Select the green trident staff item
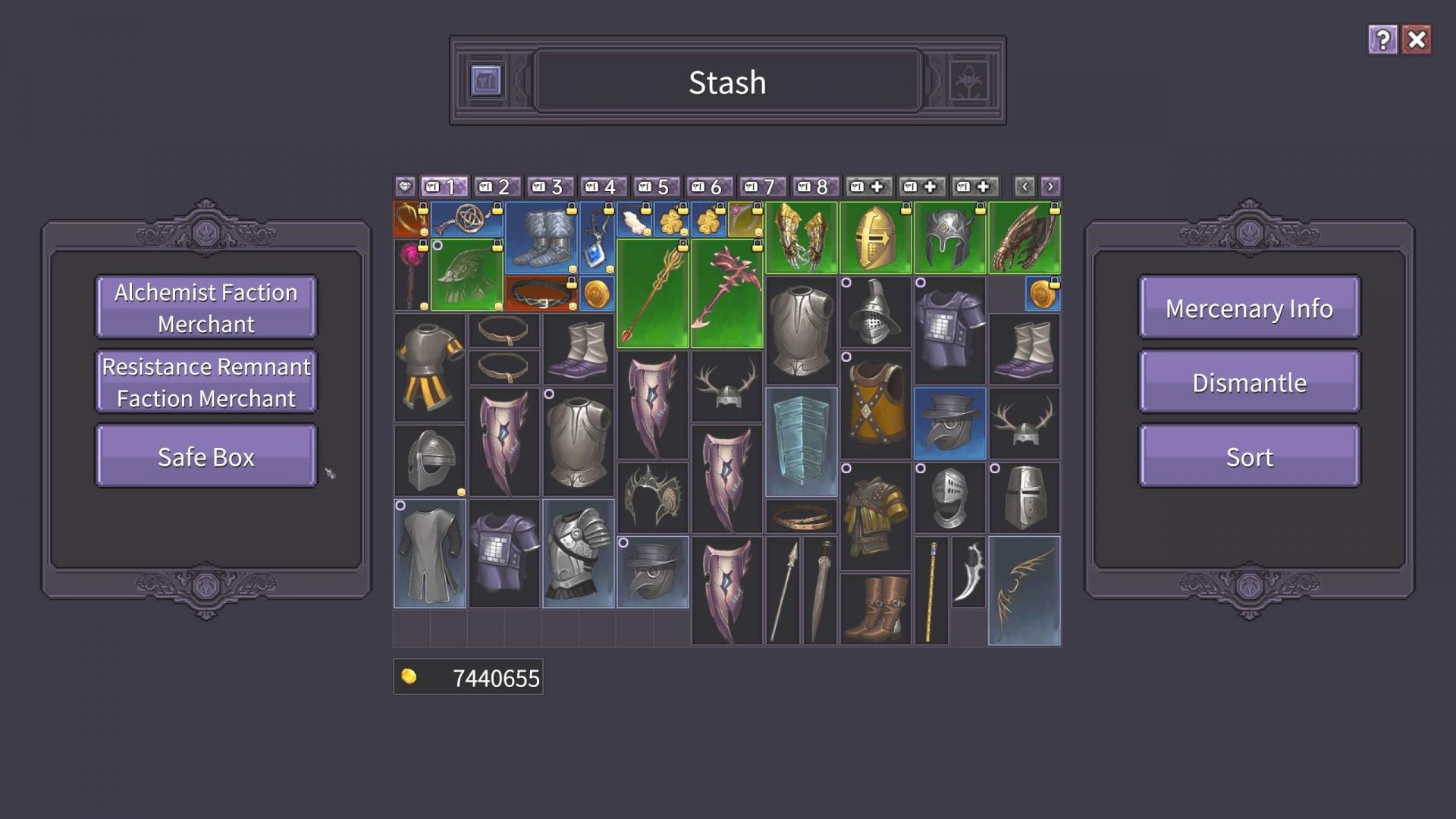The height and width of the screenshot is (819, 1456). [652, 294]
